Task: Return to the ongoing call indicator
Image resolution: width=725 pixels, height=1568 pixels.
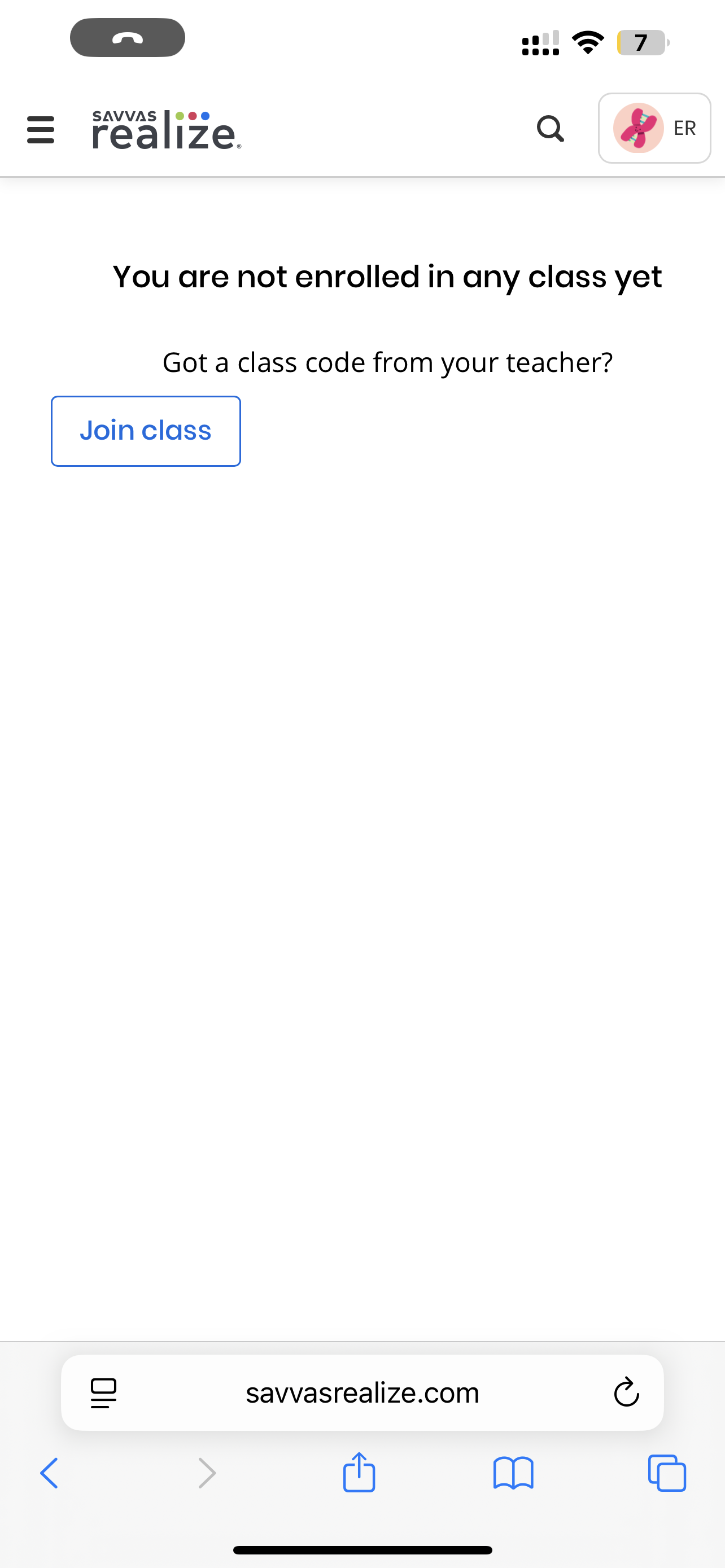Action: tap(128, 38)
